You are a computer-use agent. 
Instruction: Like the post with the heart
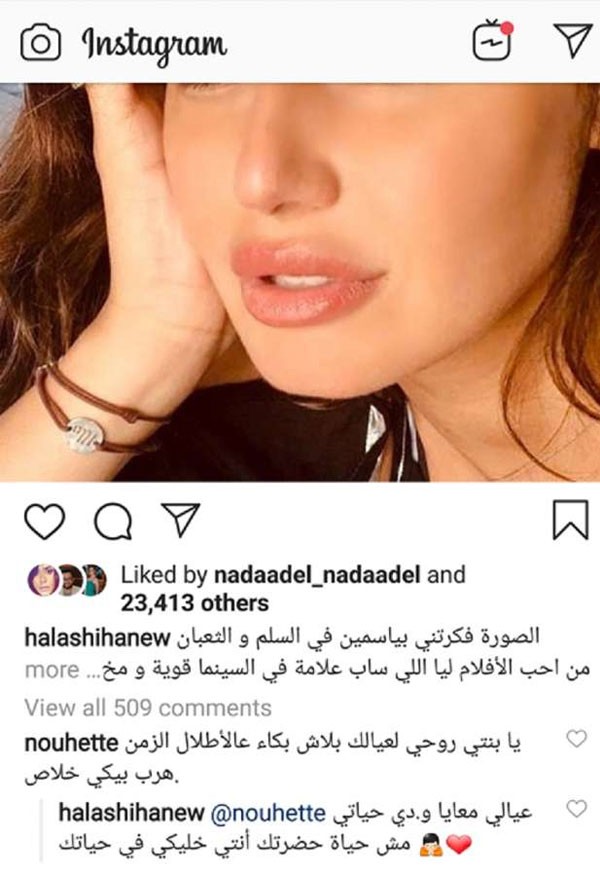[x=44, y=521]
